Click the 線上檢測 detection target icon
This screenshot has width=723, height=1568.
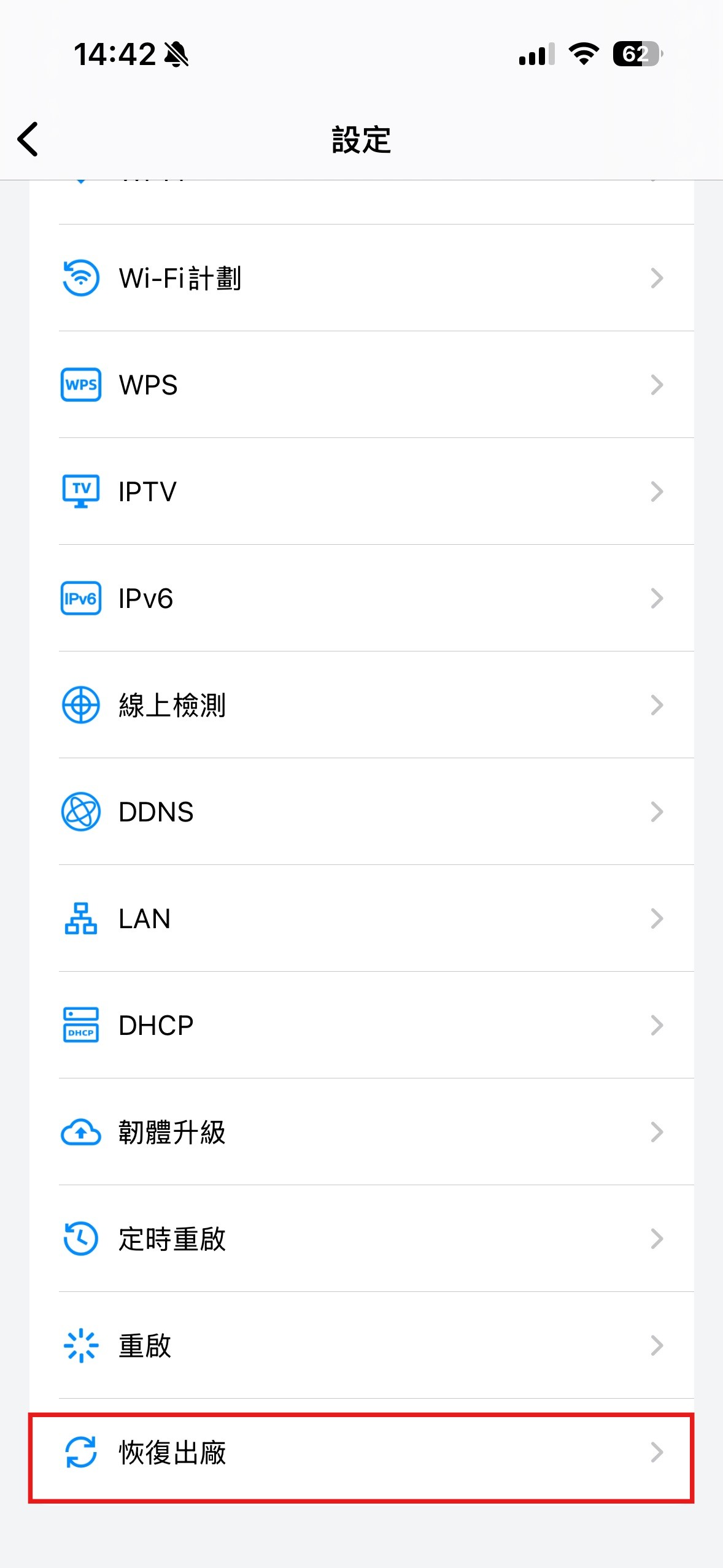click(80, 704)
